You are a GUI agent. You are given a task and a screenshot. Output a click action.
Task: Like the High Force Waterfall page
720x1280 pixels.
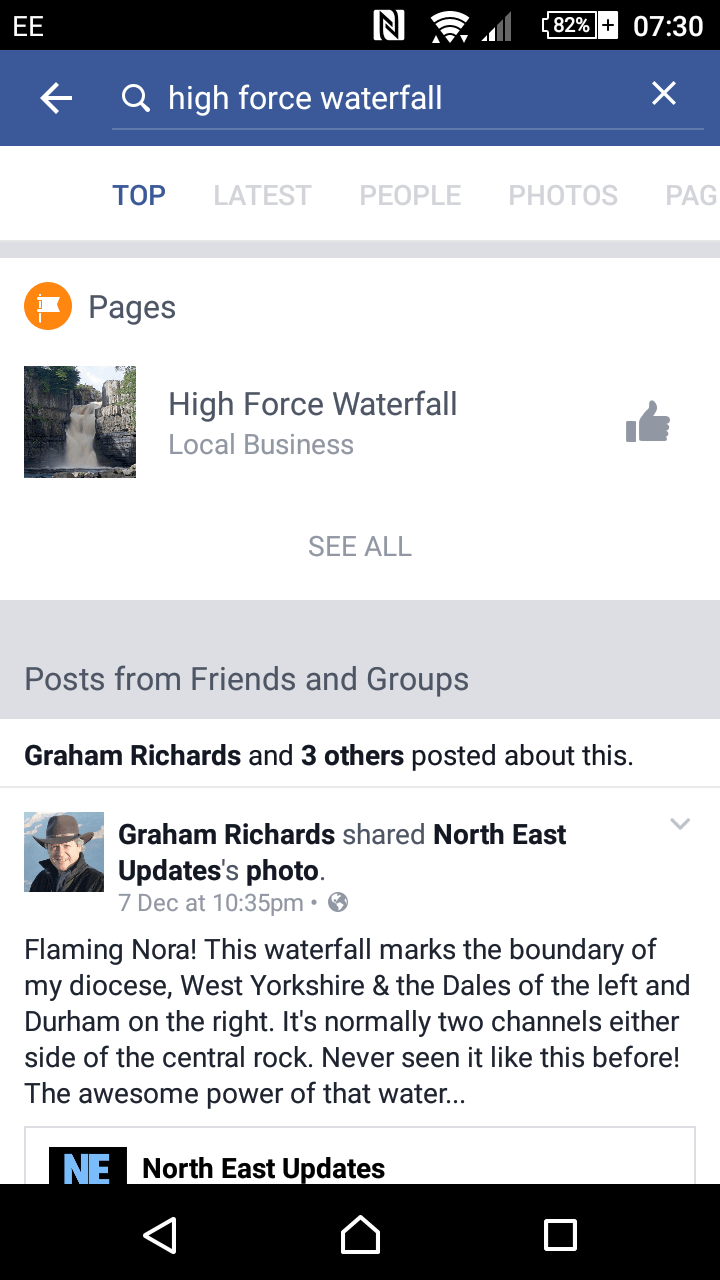pos(647,422)
